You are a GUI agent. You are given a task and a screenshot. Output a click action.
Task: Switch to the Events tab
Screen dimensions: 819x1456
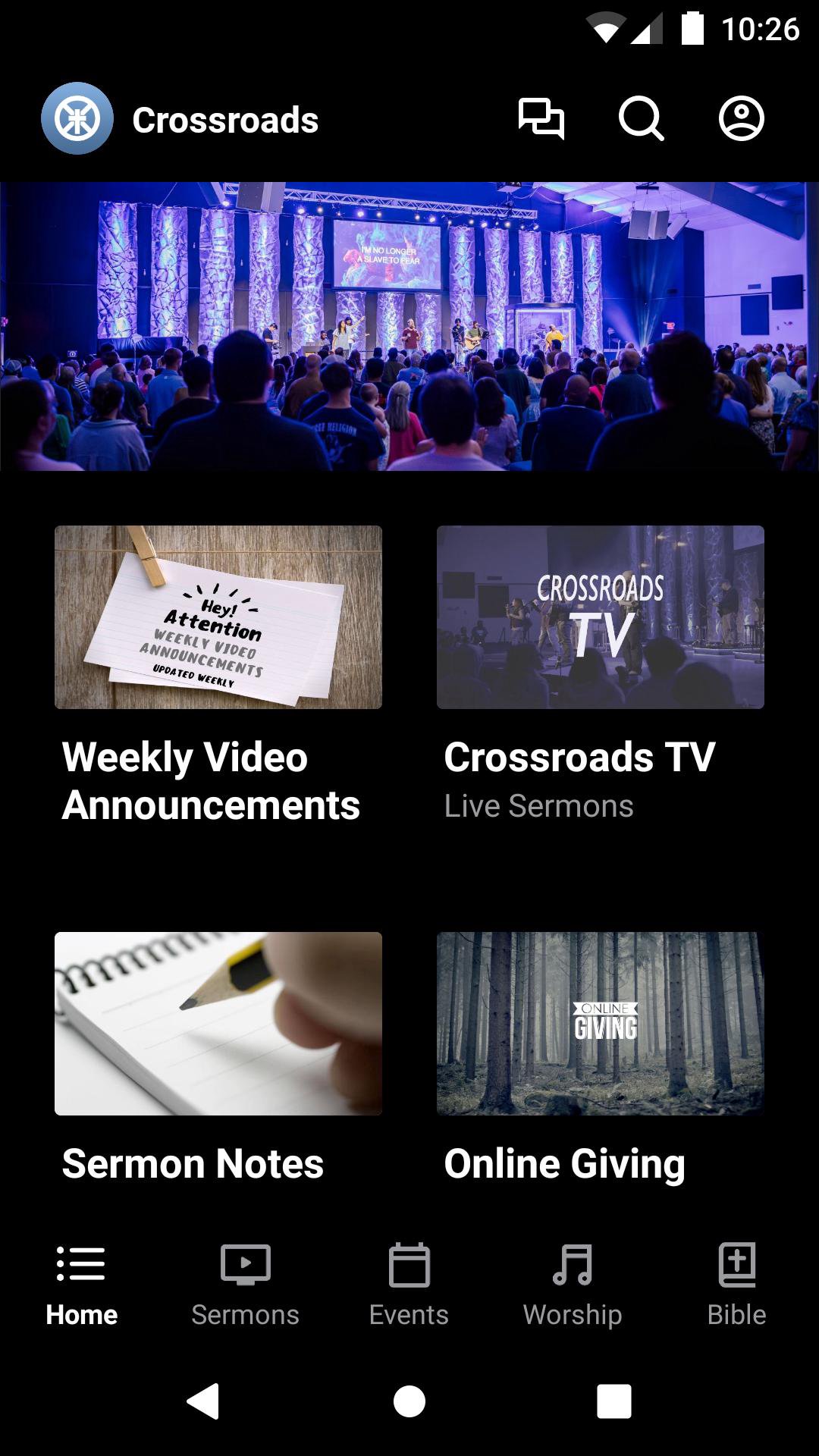tap(409, 1285)
